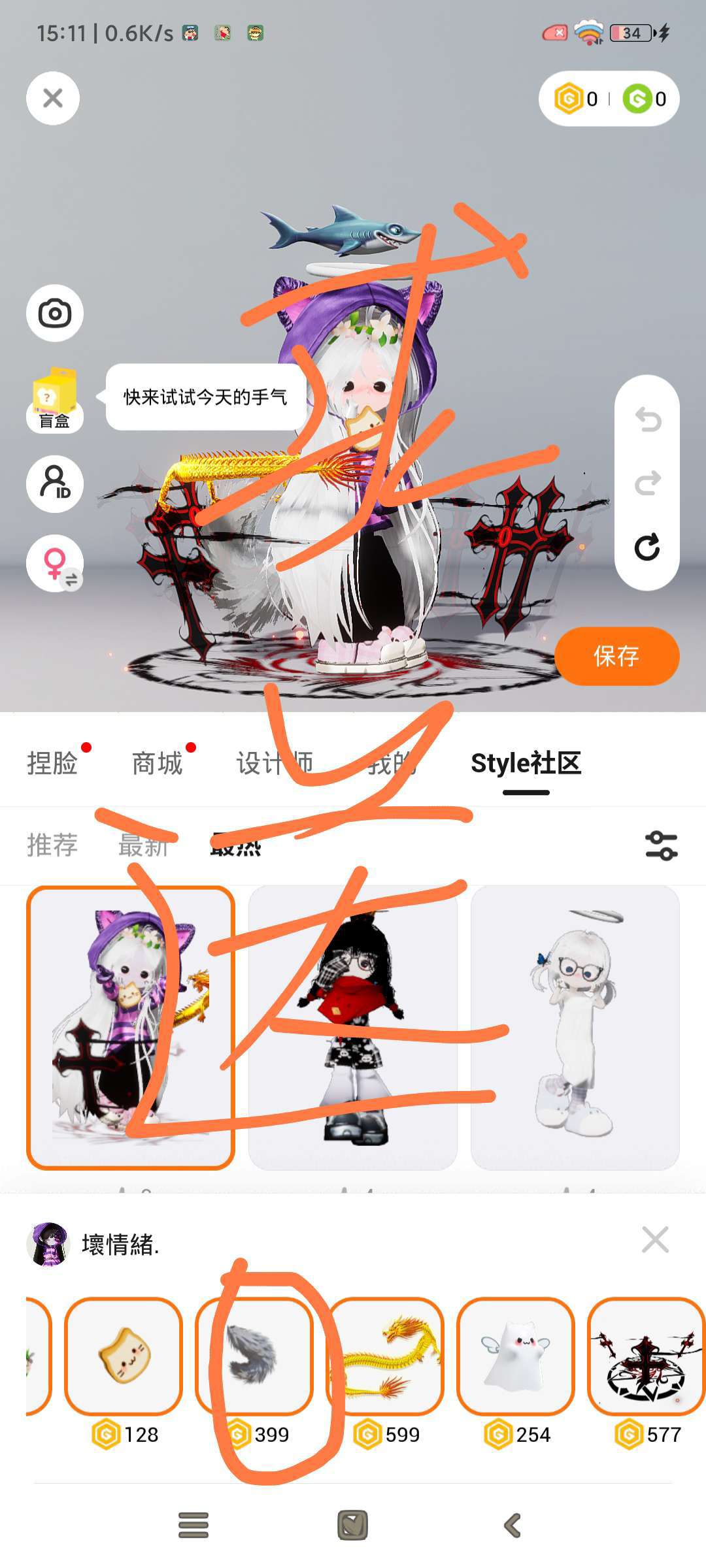The height and width of the screenshot is (1568, 706).
Task: Choose the white ghost item priced 254
Action: pos(516,1356)
